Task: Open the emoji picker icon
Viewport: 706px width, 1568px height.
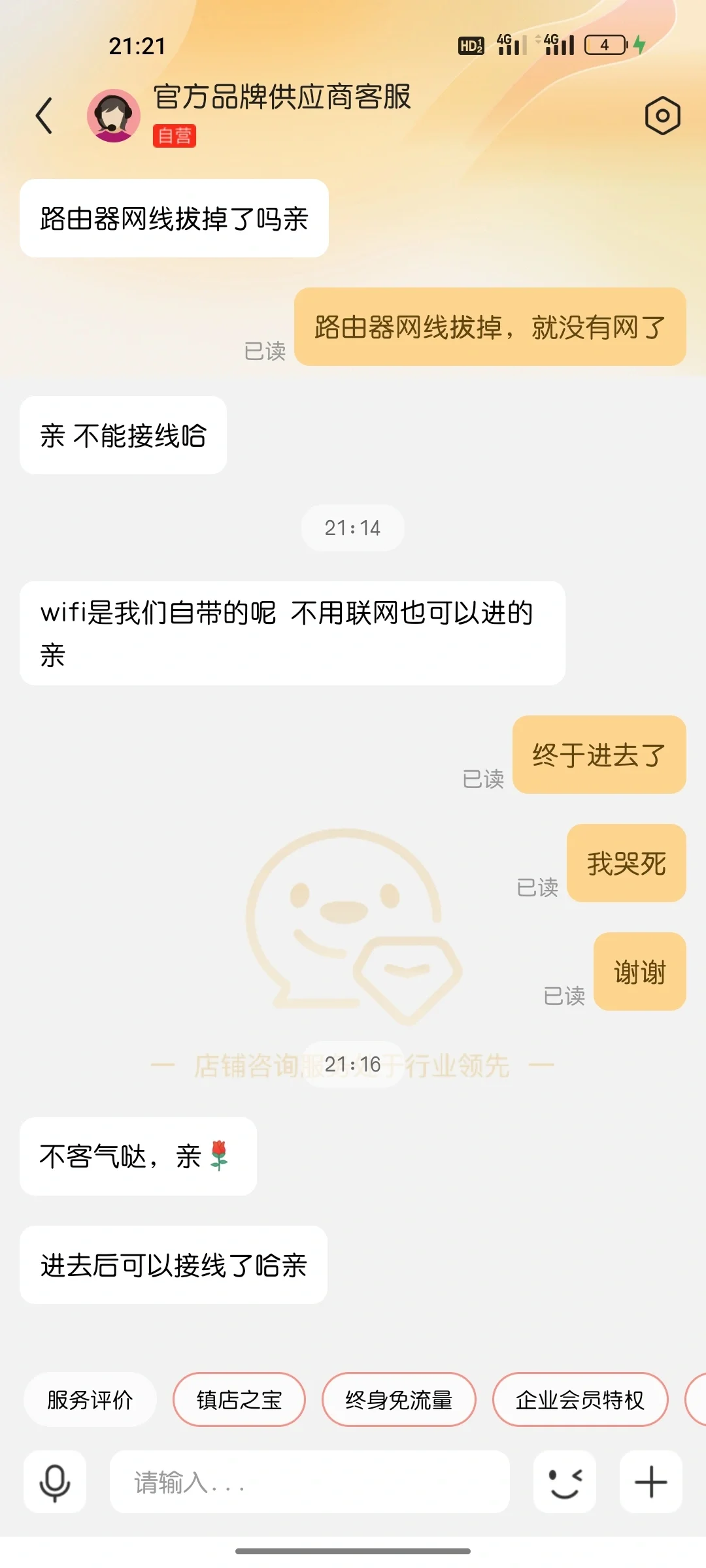Action: [565, 1482]
